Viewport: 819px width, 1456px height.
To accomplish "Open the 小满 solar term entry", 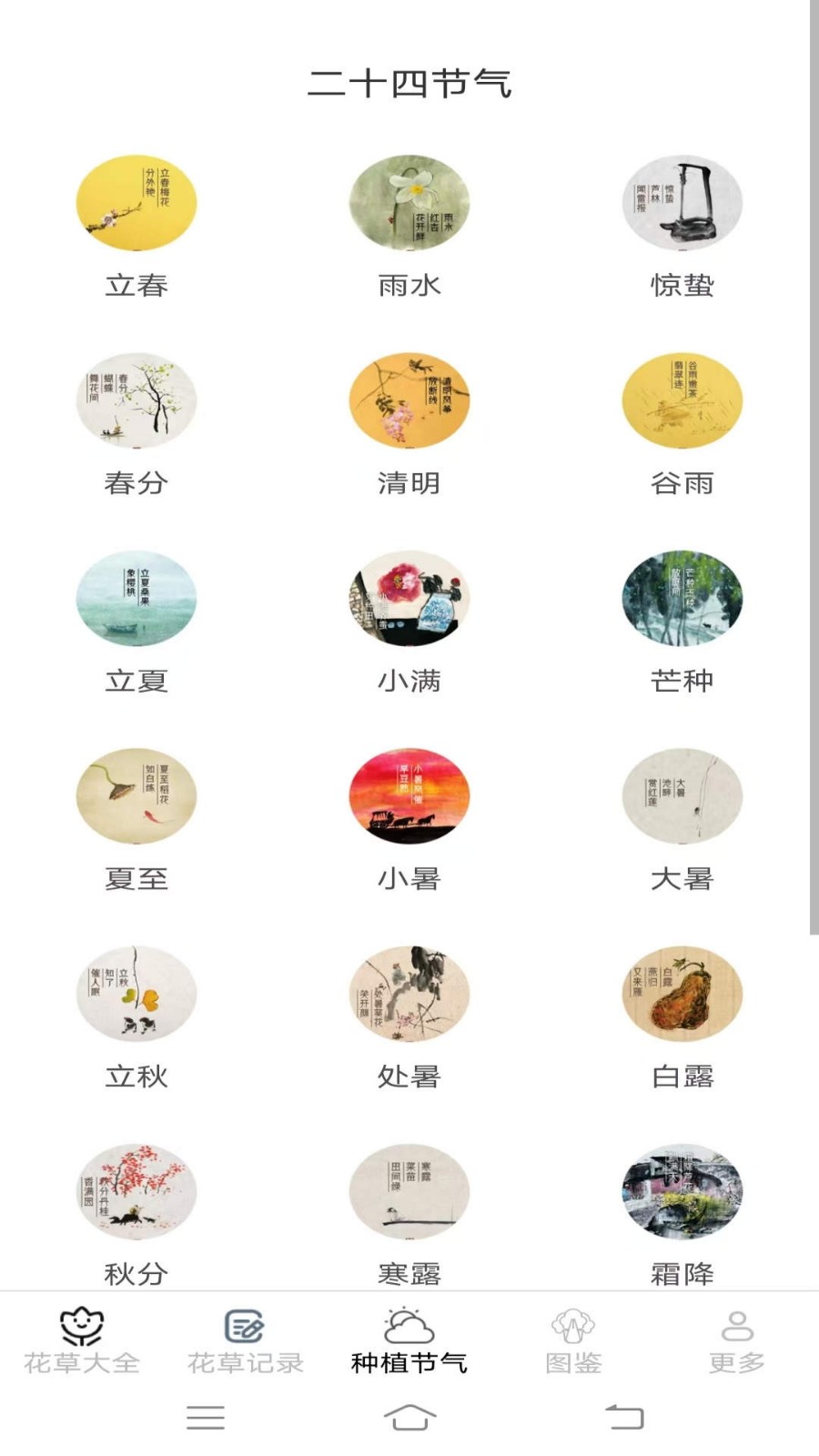I will coord(409,598).
